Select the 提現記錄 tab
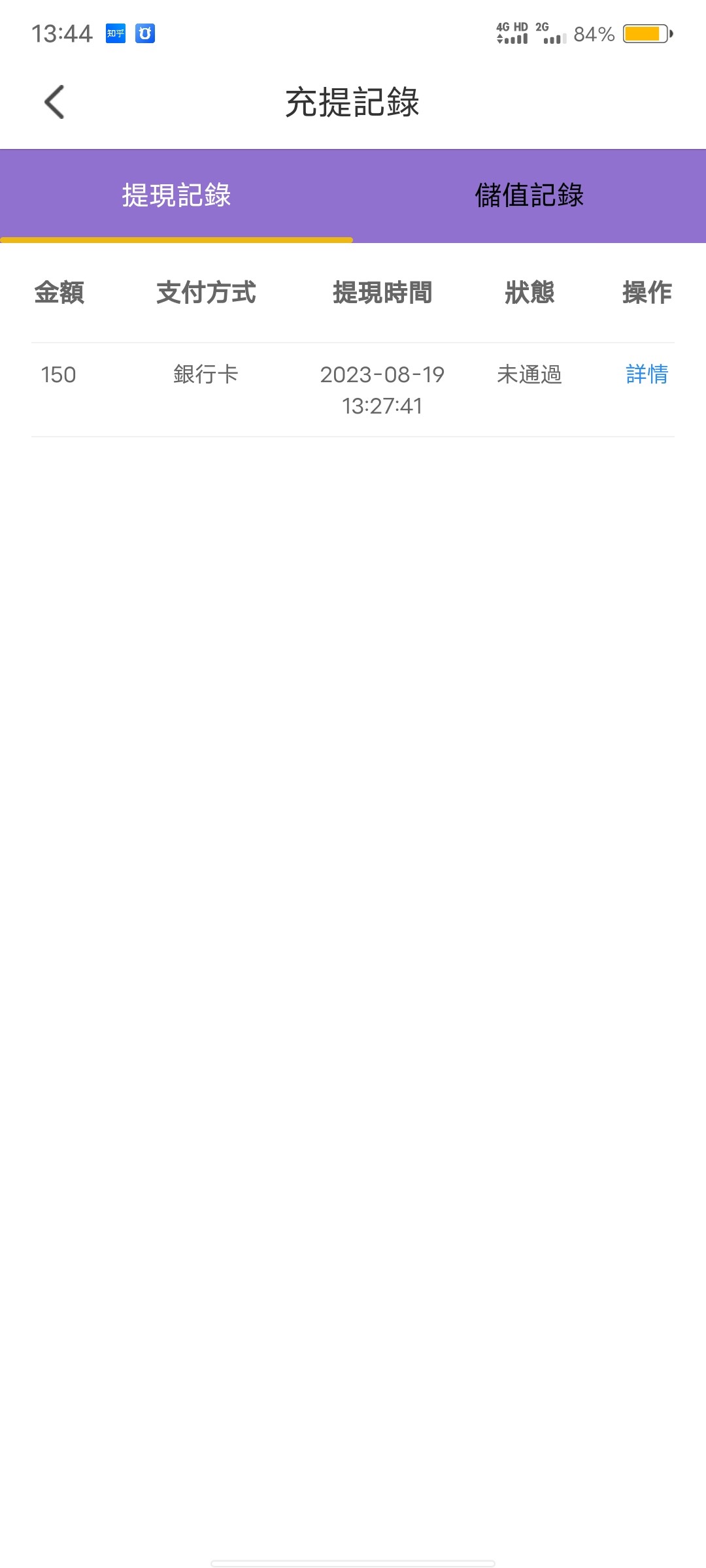Viewport: 706px width, 1568px height. click(176, 195)
